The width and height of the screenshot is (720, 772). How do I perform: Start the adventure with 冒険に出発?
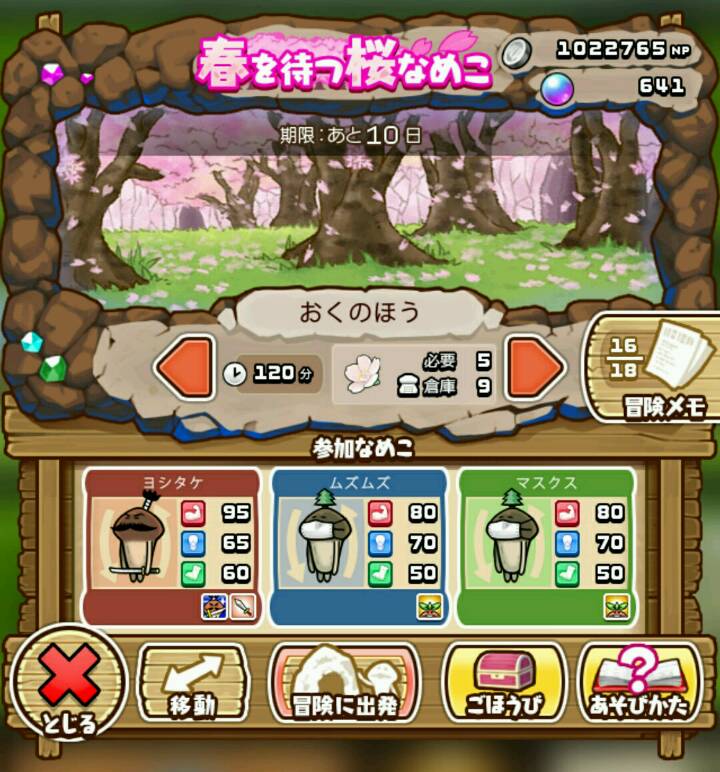point(344,684)
